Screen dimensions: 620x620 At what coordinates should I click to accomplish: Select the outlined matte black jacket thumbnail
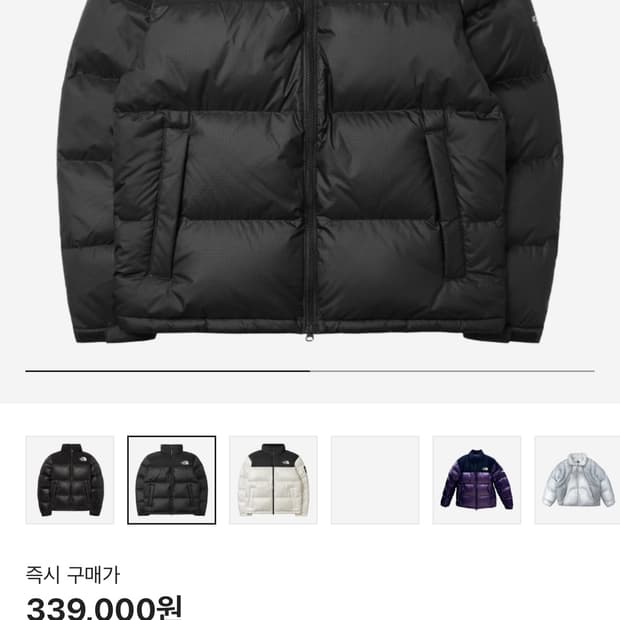click(171, 480)
